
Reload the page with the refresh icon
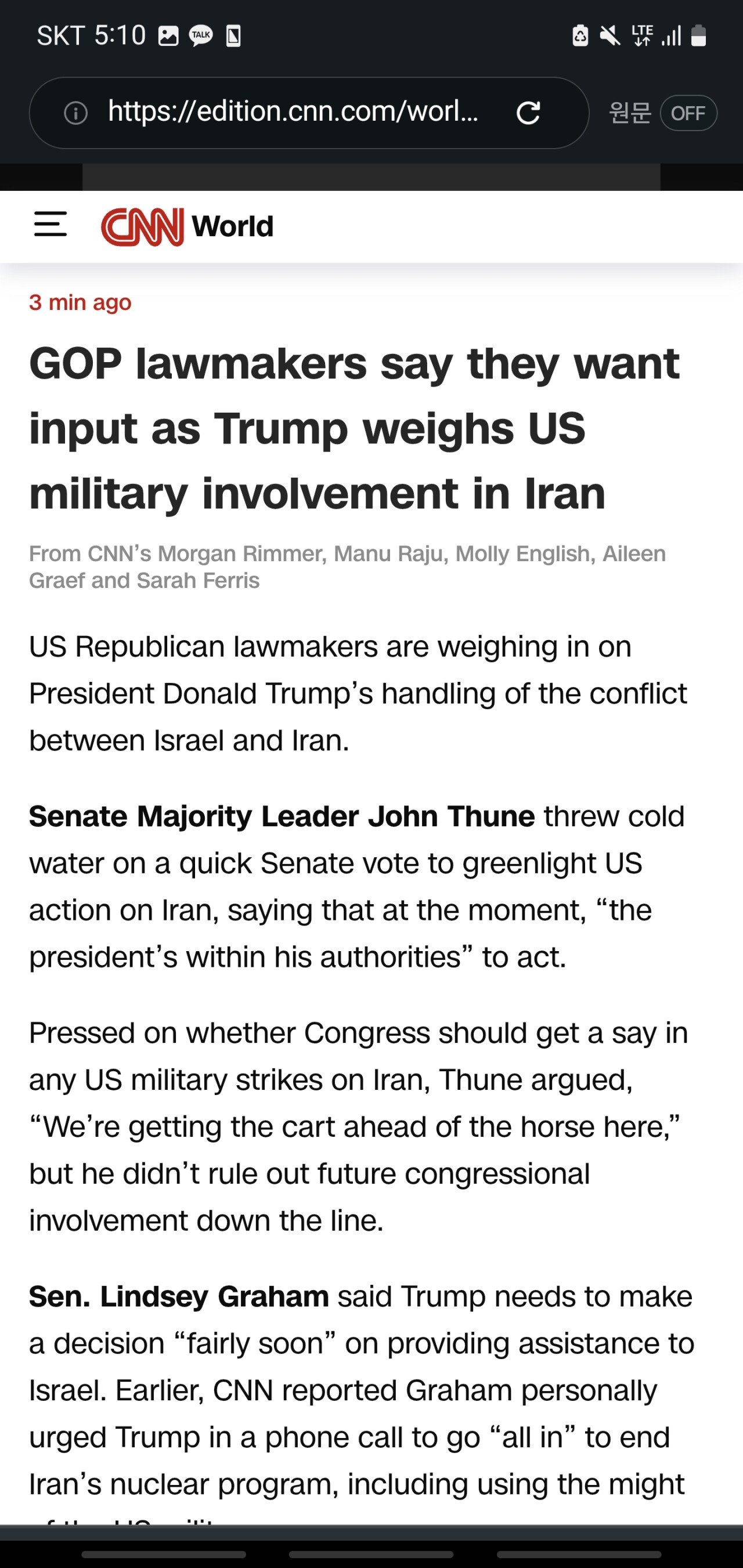point(528,113)
